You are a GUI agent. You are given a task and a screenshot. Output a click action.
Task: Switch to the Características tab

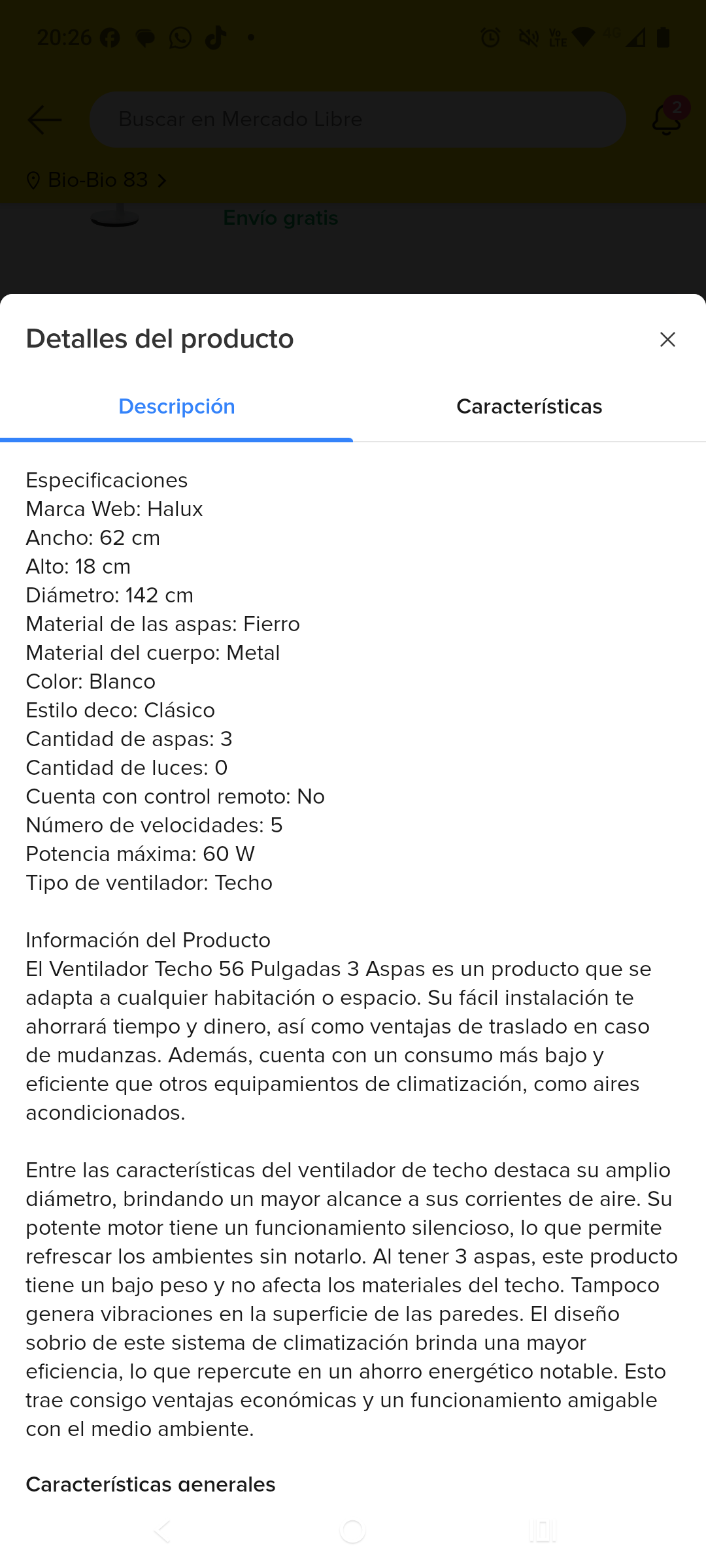[x=529, y=406]
